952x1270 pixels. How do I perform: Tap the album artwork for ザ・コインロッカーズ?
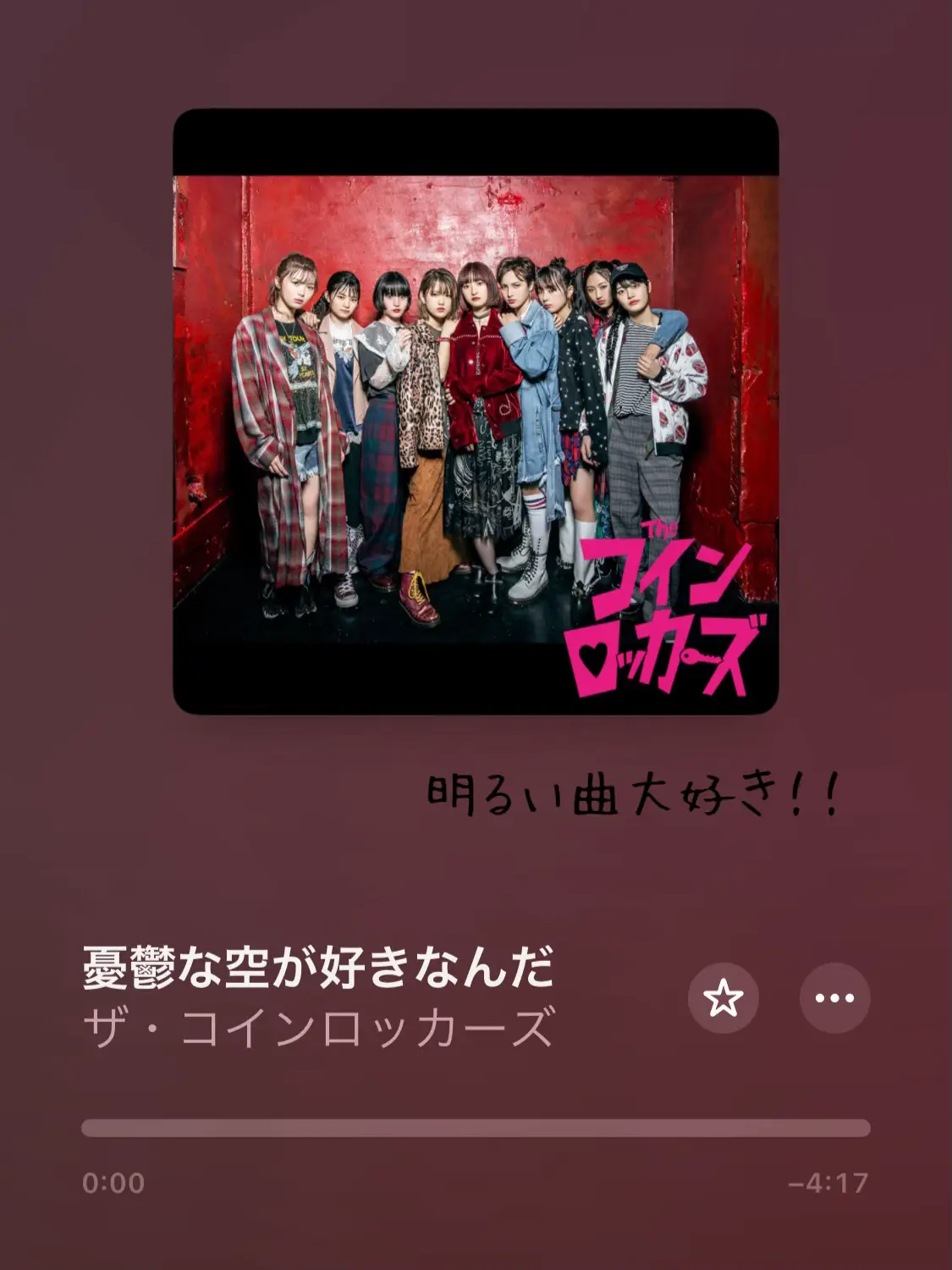[476, 411]
